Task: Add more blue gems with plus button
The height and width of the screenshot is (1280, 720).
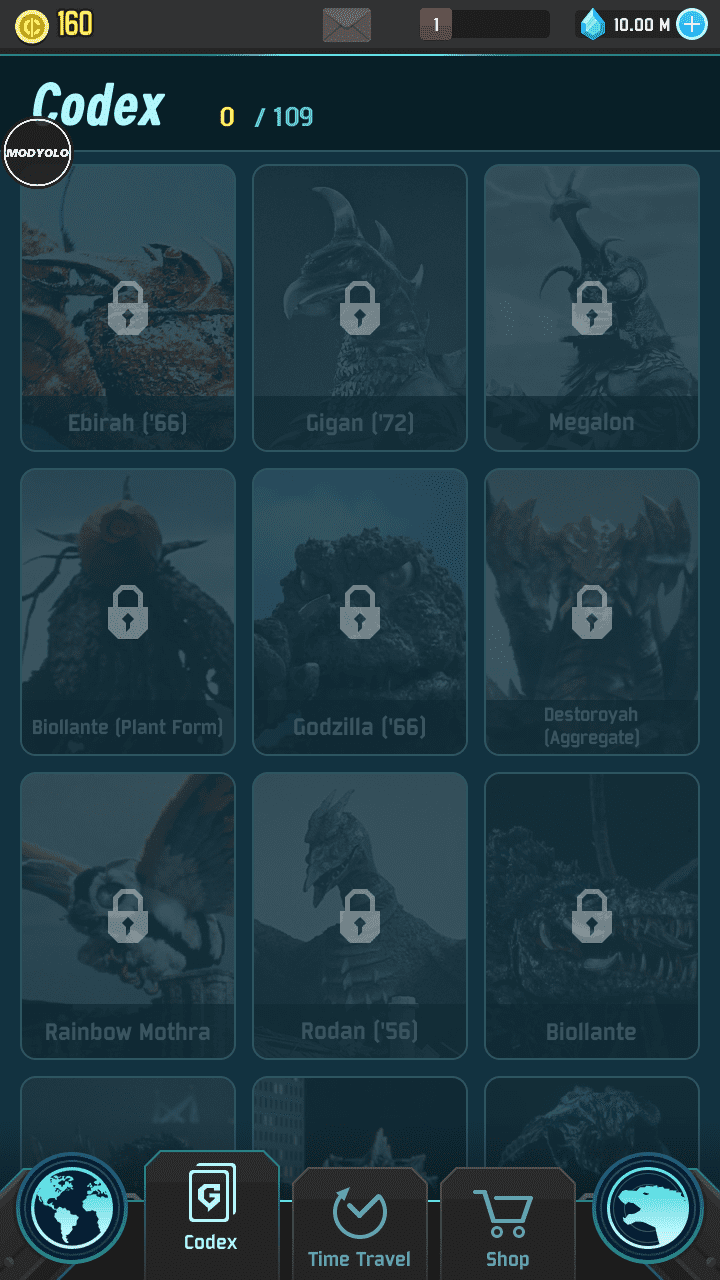Action: click(x=692, y=24)
